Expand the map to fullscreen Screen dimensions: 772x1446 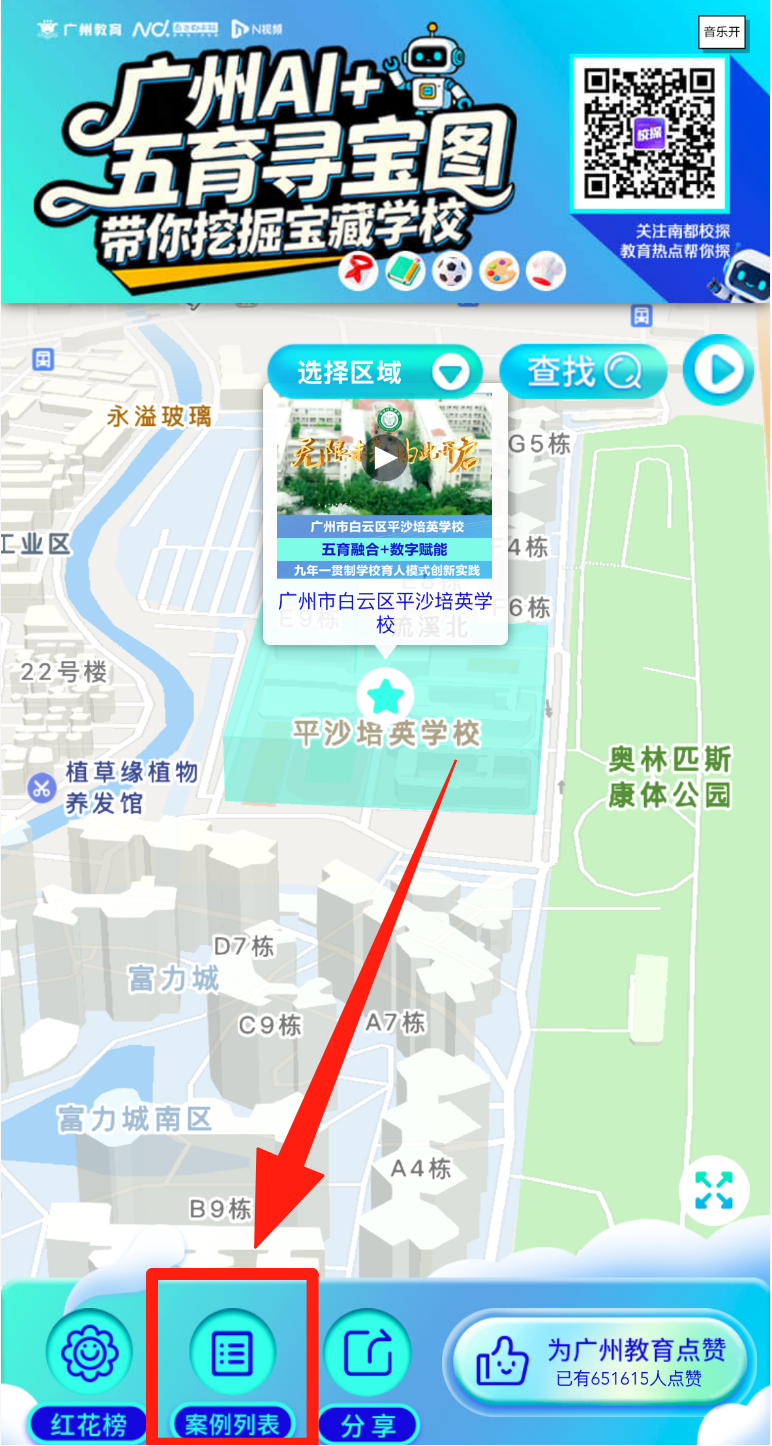click(714, 1190)
